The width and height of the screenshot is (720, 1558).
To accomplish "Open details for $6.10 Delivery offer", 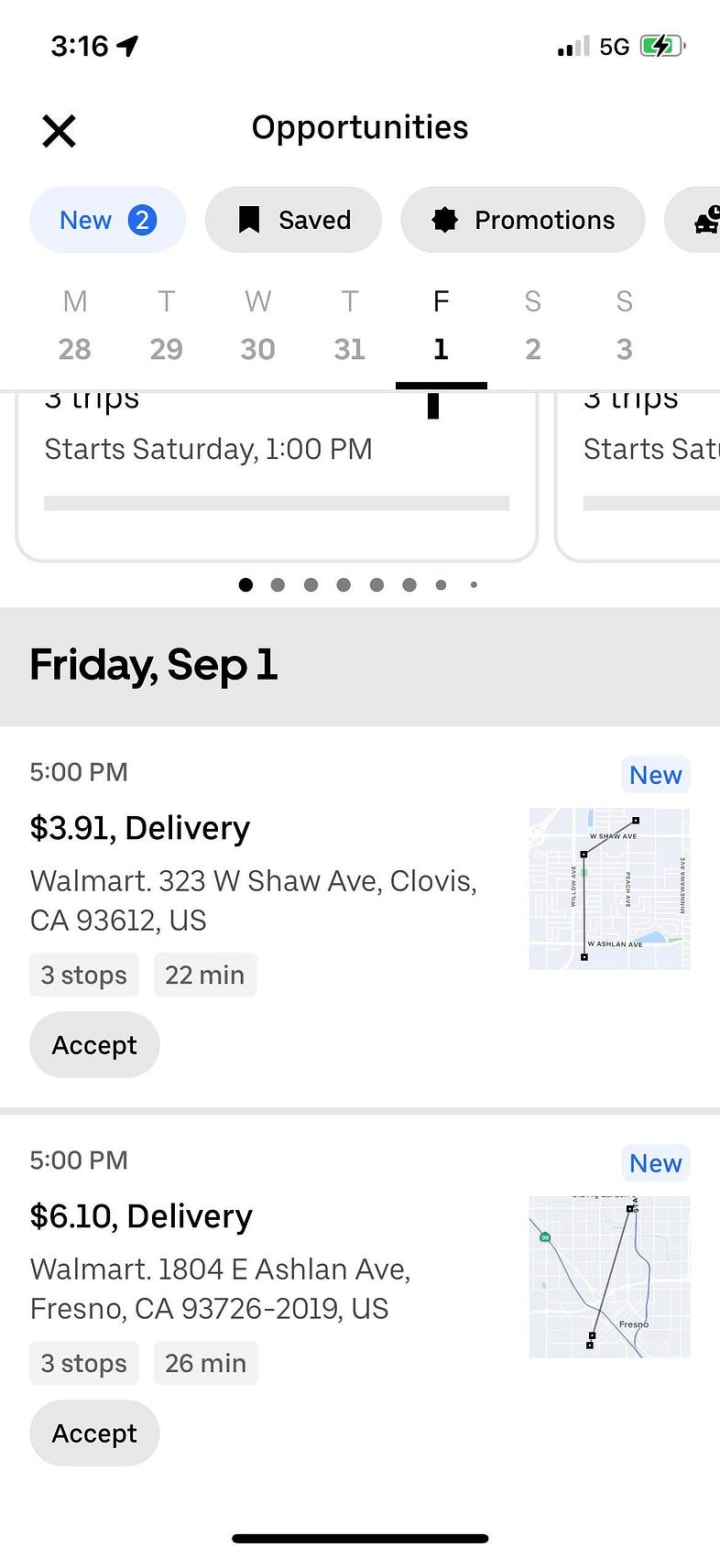I will tap(141, 1216).
